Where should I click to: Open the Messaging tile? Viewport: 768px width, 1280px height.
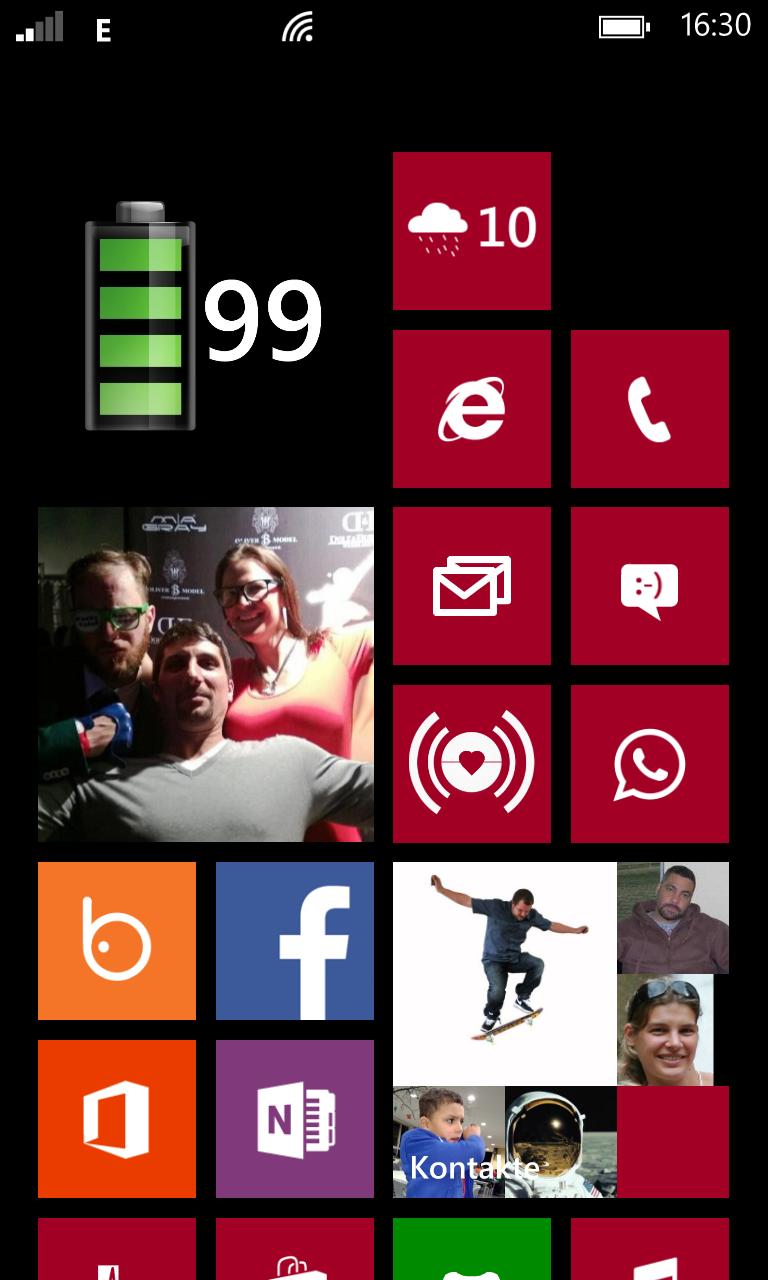[650, 586]
